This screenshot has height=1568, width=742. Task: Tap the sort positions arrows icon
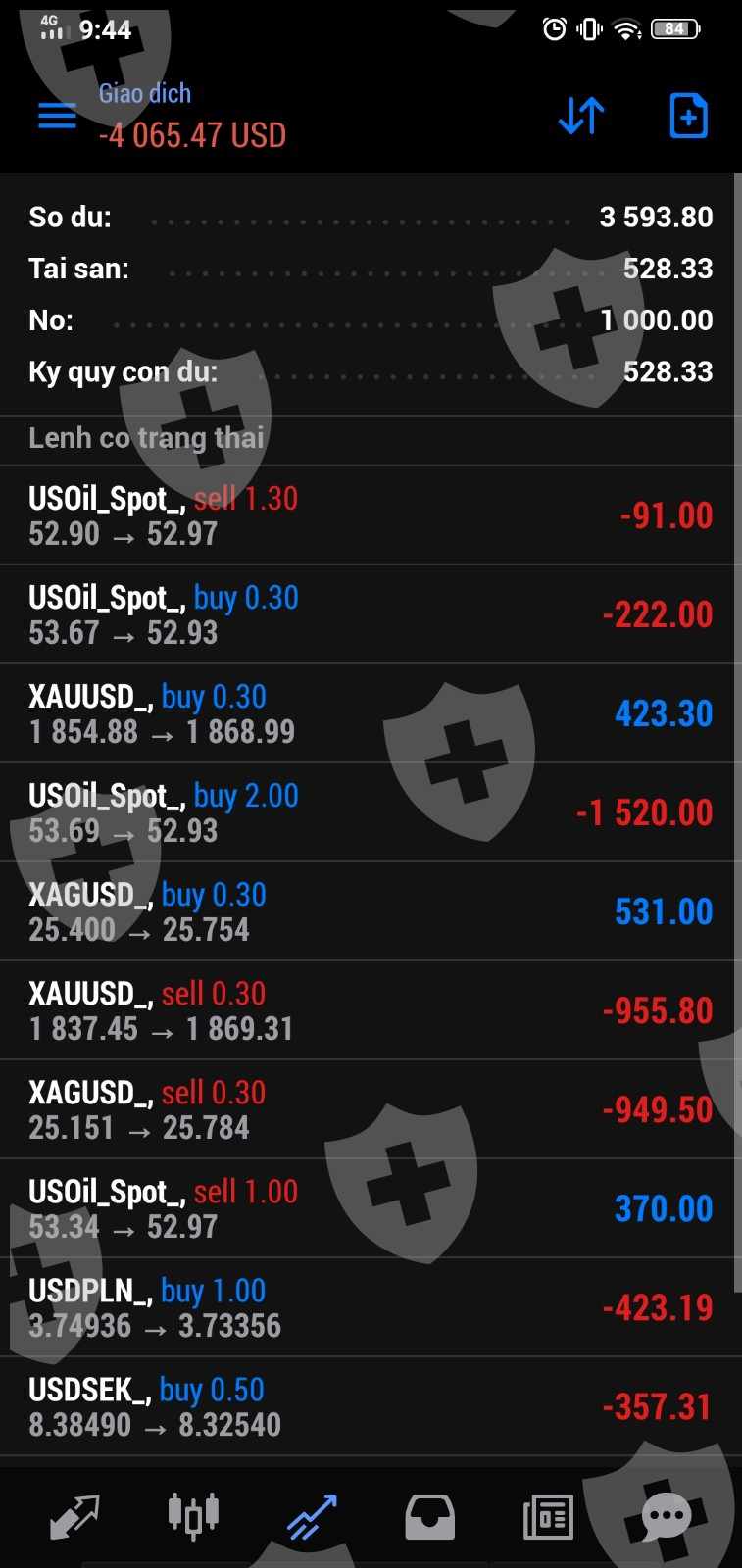(581, 116)
